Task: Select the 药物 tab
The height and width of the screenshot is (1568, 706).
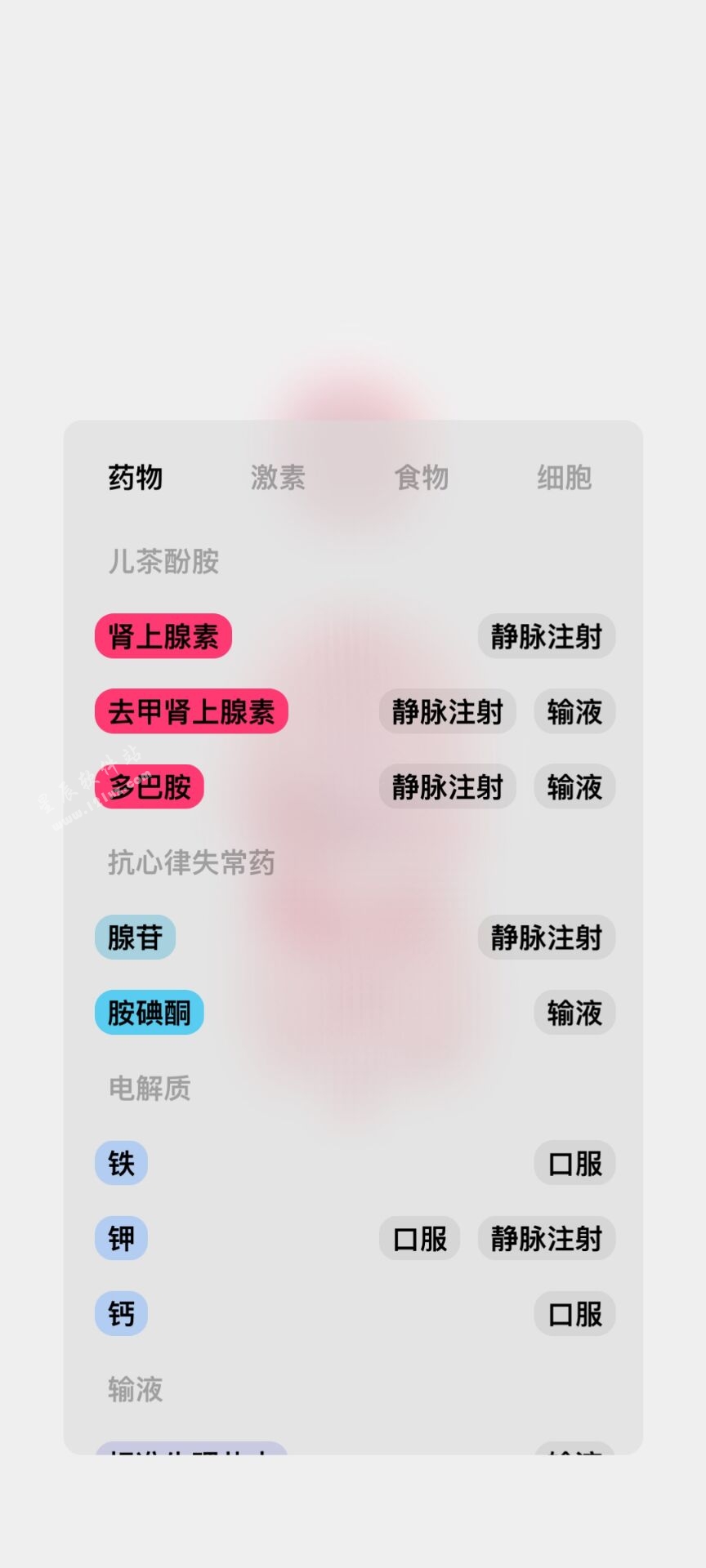Action: [136, 478]
